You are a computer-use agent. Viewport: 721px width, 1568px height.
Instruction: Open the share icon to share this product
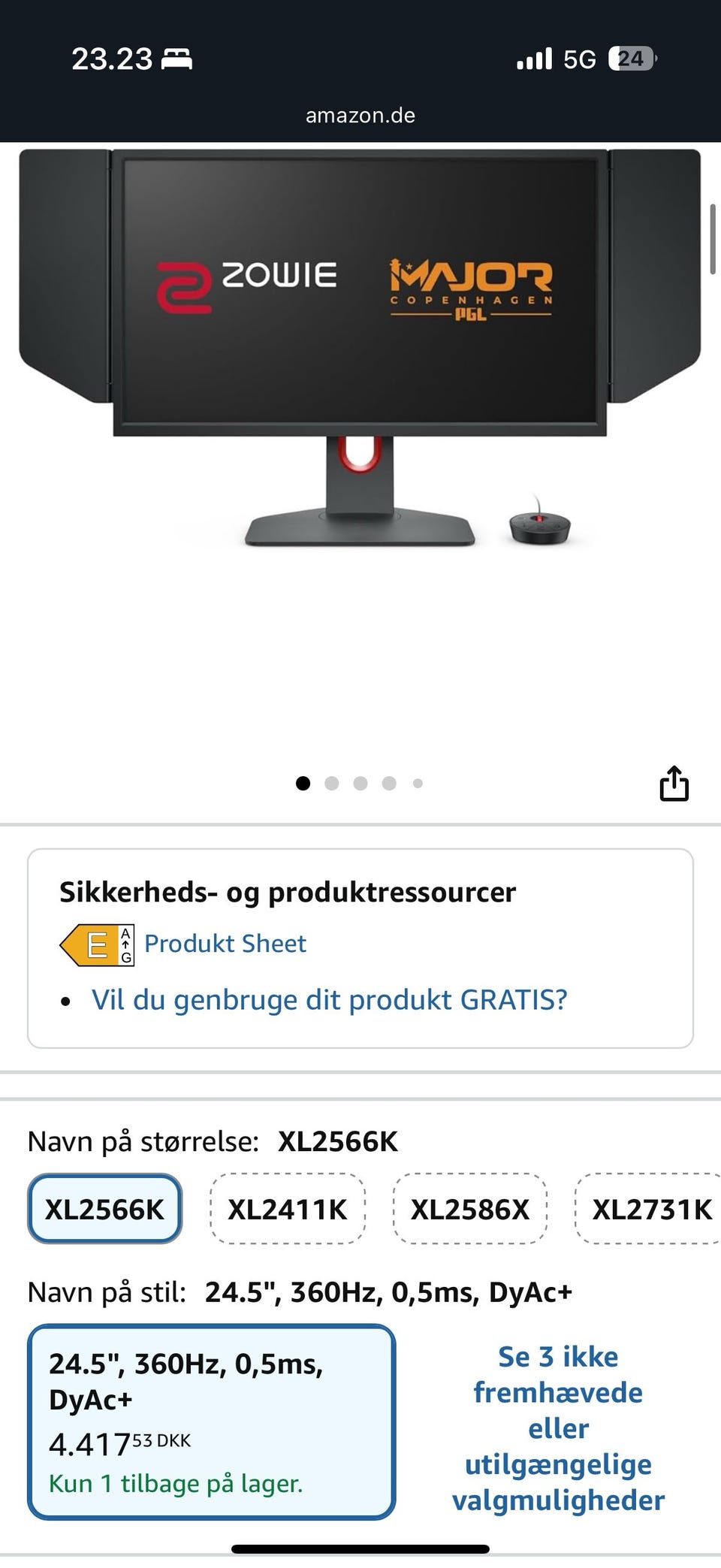point(673,783)
